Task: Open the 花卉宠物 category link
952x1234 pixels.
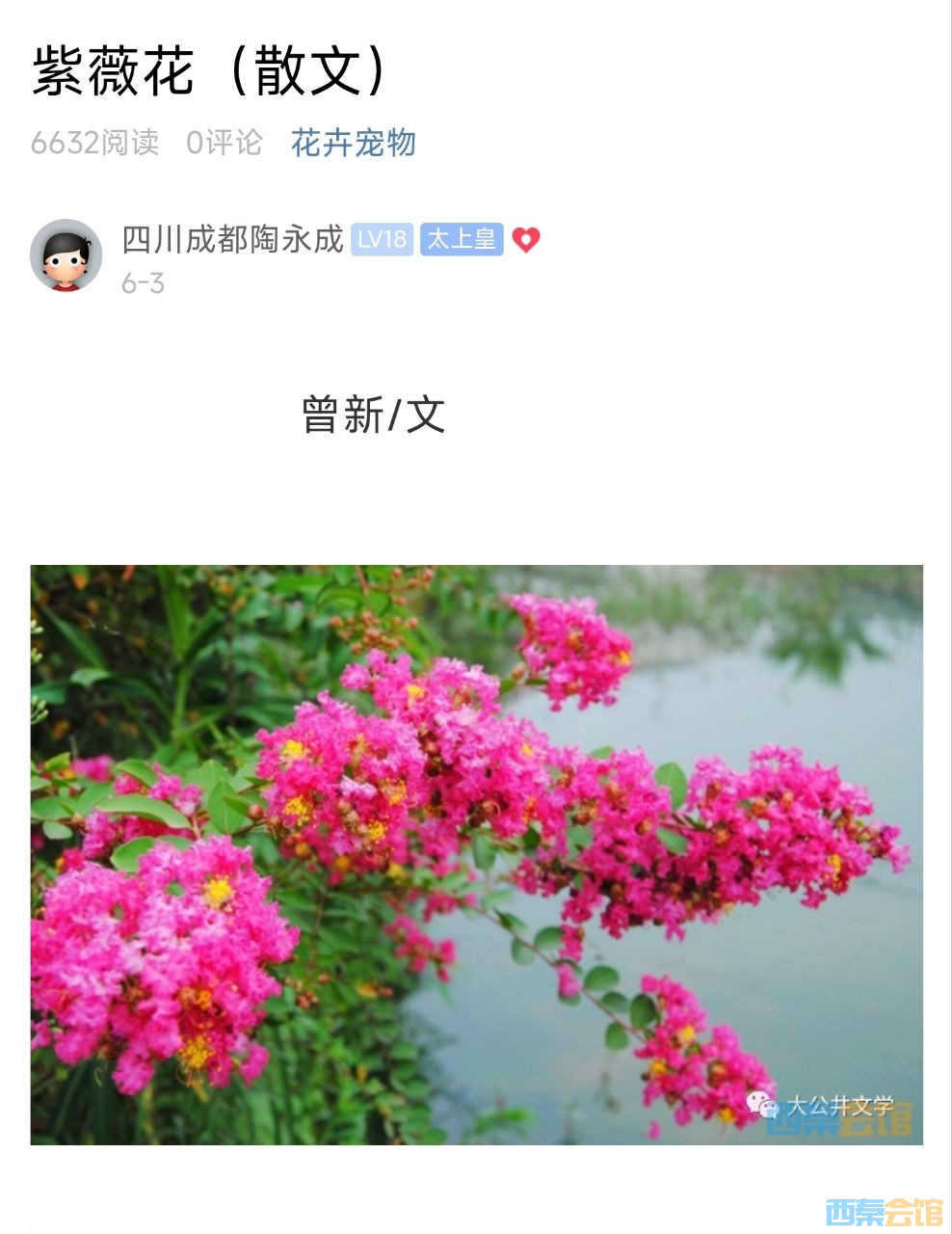Action: click(x=353, y=143)
